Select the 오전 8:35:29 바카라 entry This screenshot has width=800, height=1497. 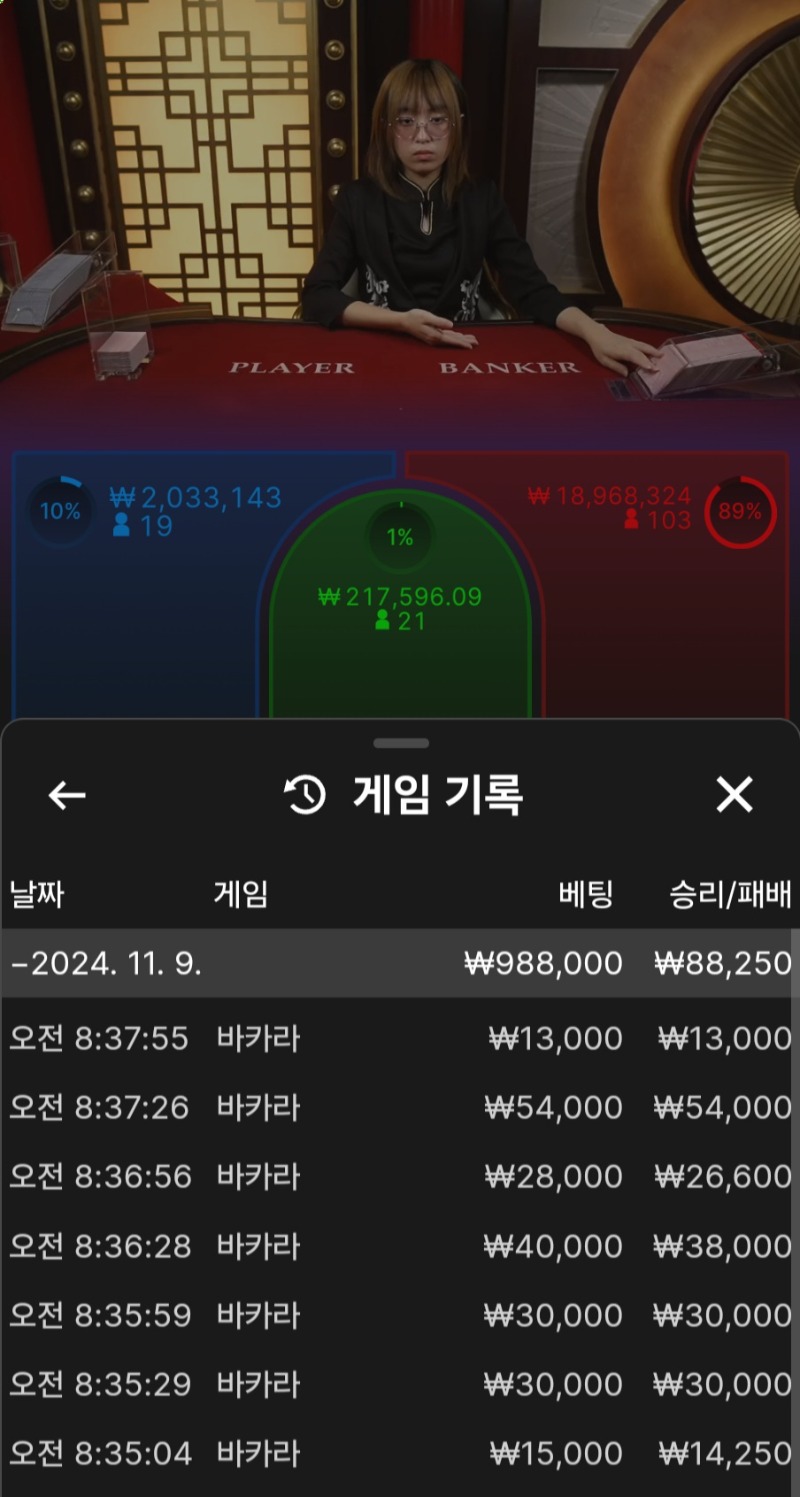(x=400, y=1384)
